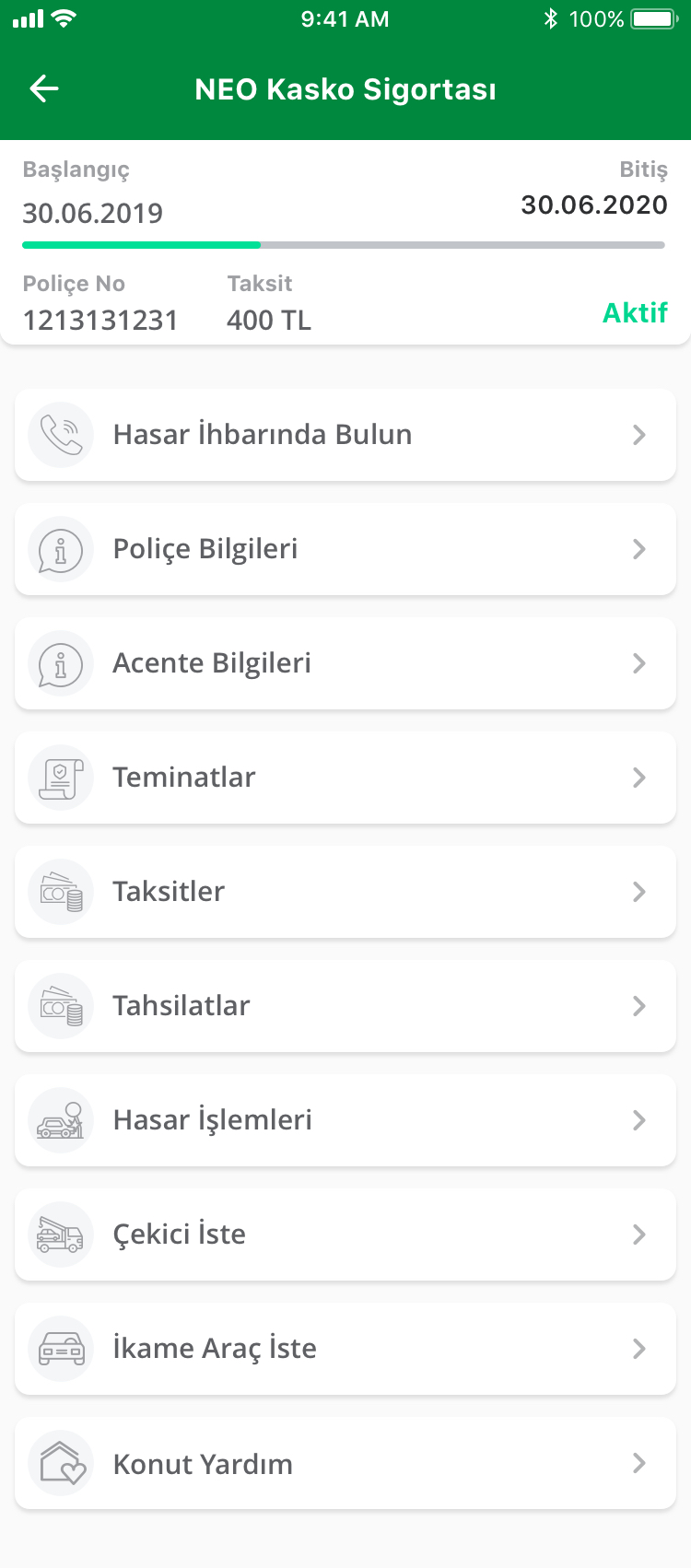691x1568 pixels.
Task: Select Hasar İşlemleri
Action: click(x=345, y=1120)
